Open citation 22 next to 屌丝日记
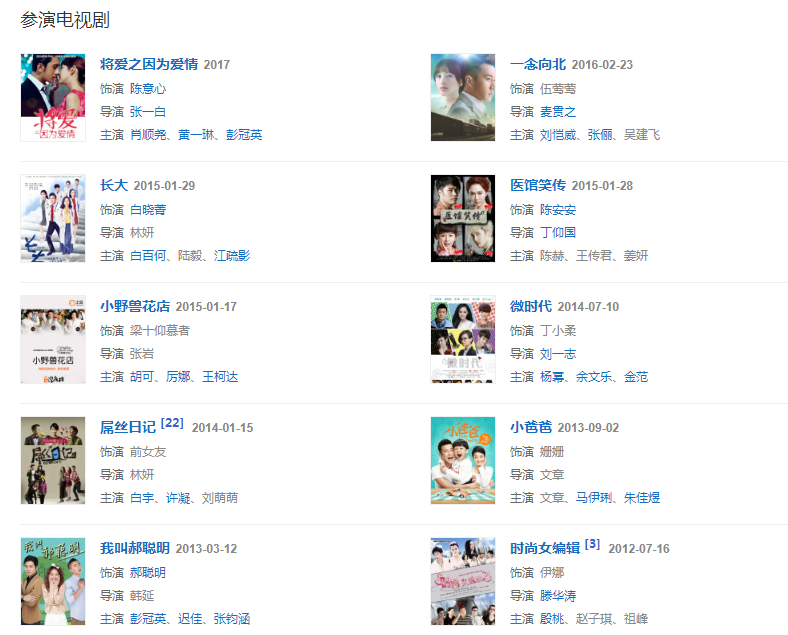This screenshot has width=788, height=635. pyautogui.click(x=171, y=424)
